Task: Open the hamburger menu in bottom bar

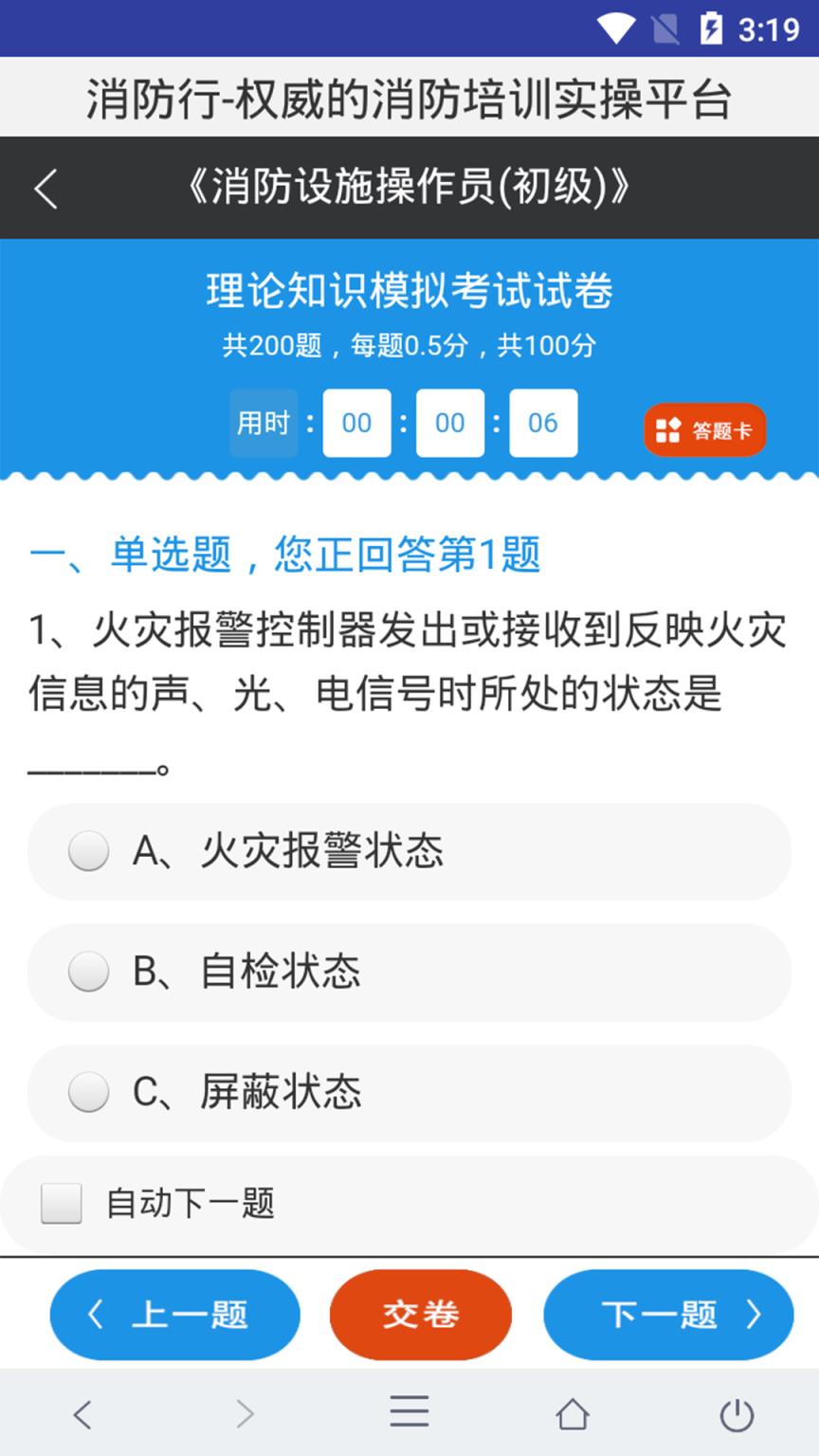Action: (x=409, y=1412)
